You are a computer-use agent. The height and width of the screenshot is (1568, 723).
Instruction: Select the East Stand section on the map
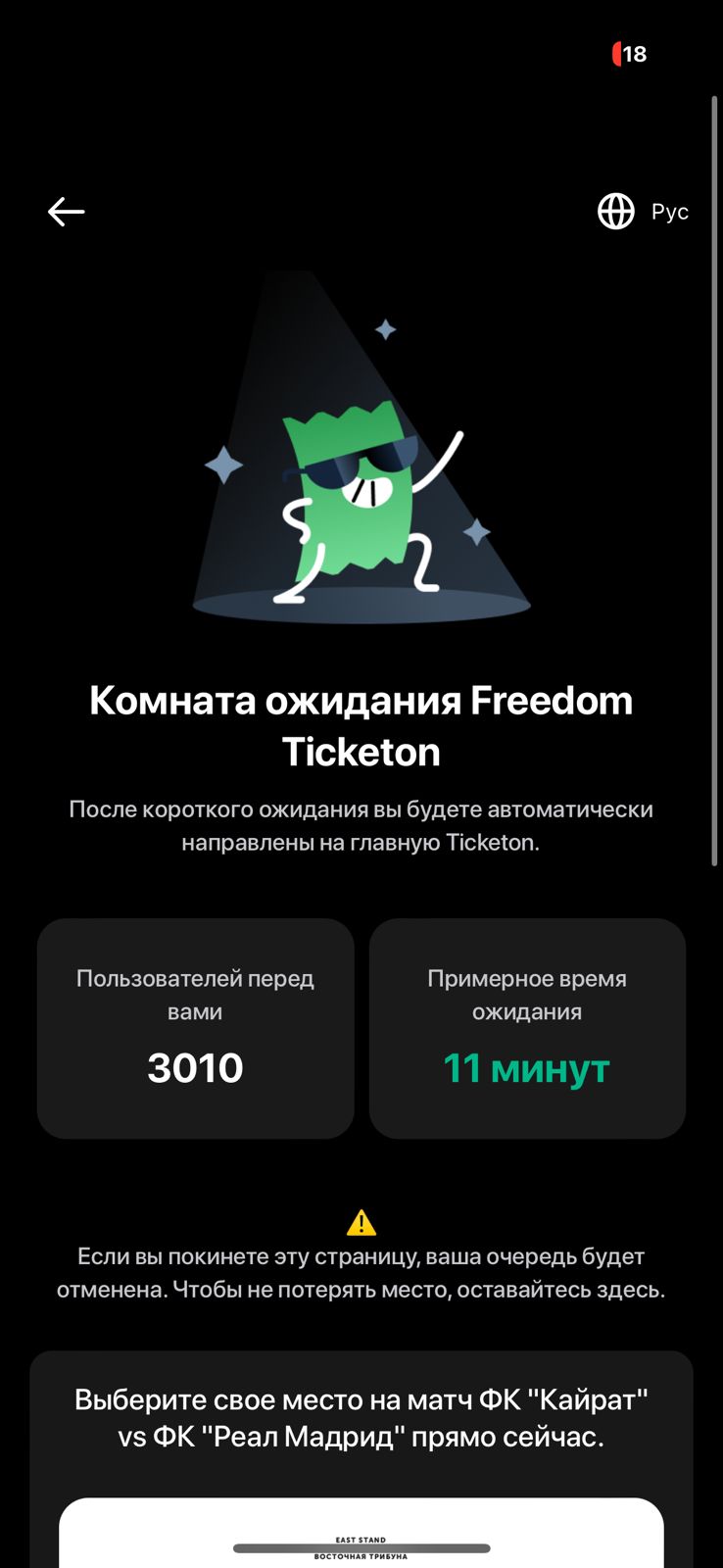(361, 1539)
